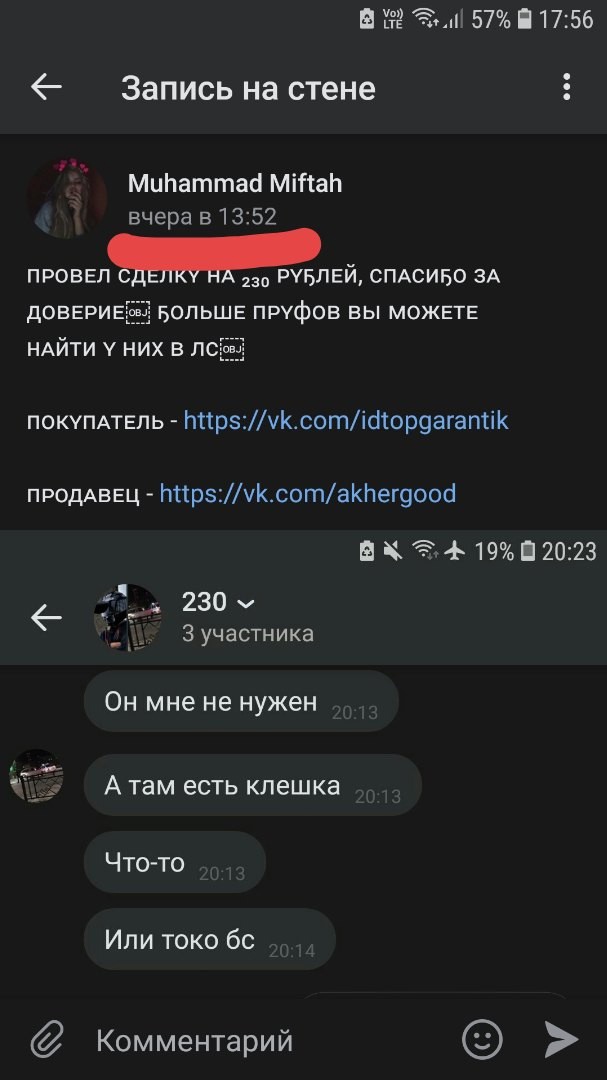Attach a file to the comment
This screenshot has height=1080, width=607.
[x=46, y=1040]
